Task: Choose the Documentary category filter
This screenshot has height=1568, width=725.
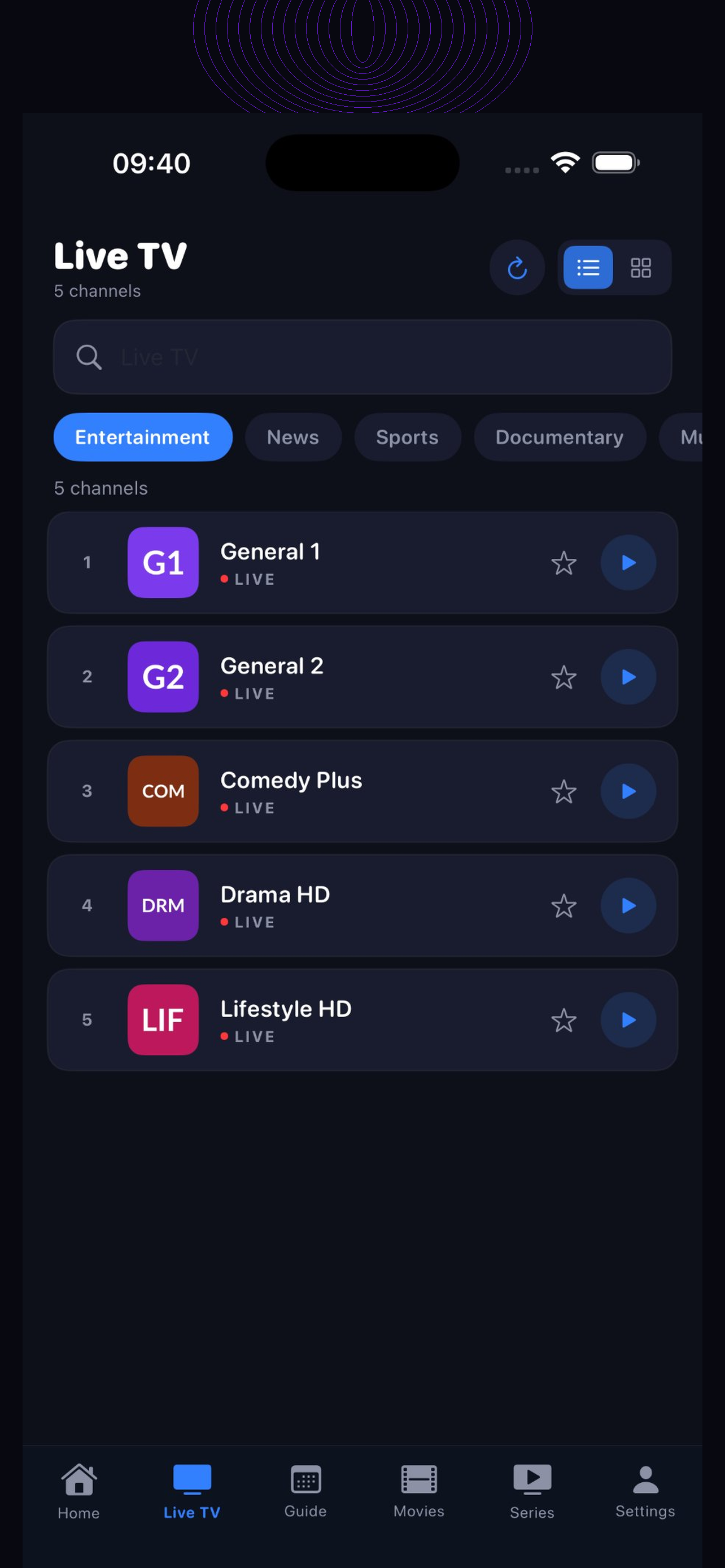Action: (559, 436)
